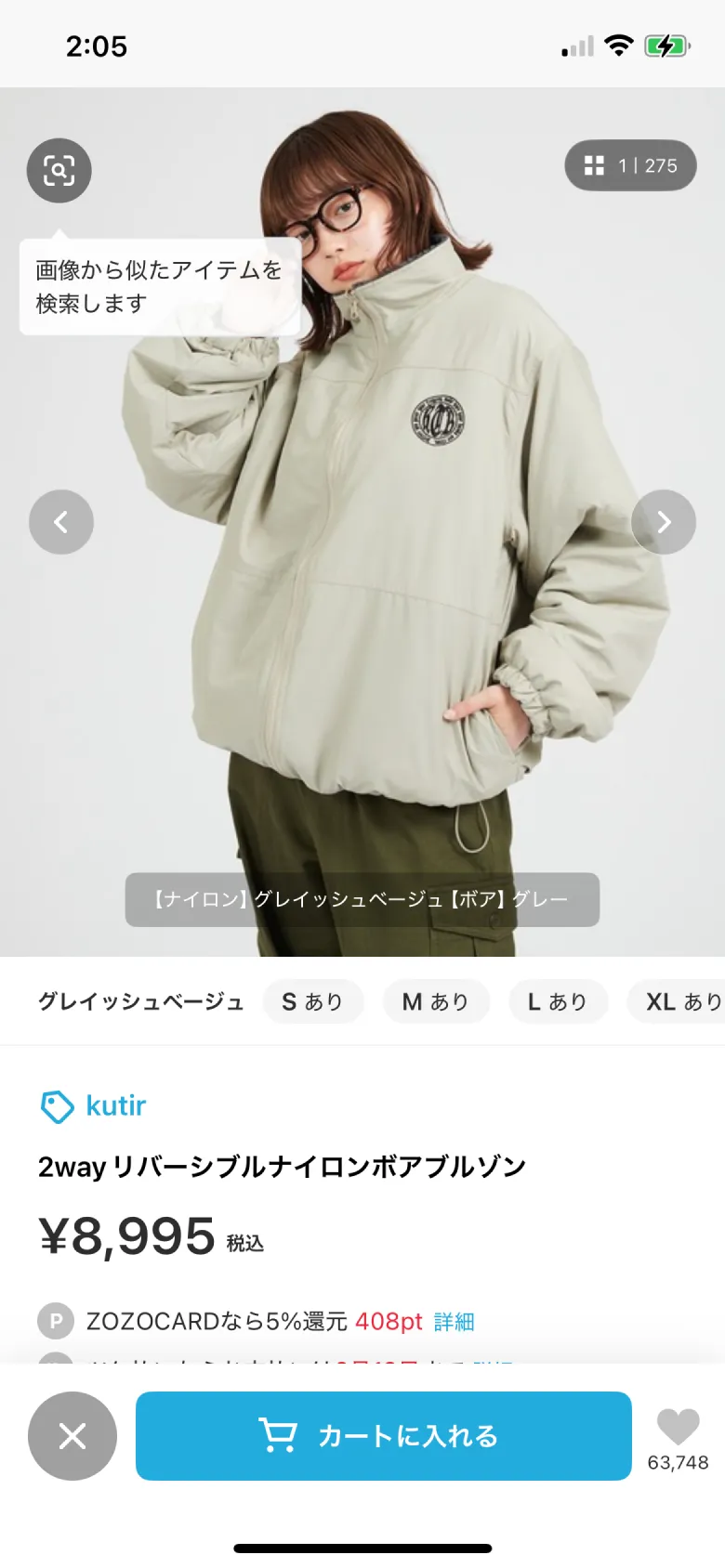
Task: Add the jacket with カートに入れる
Action: (x=383, y=1436)
